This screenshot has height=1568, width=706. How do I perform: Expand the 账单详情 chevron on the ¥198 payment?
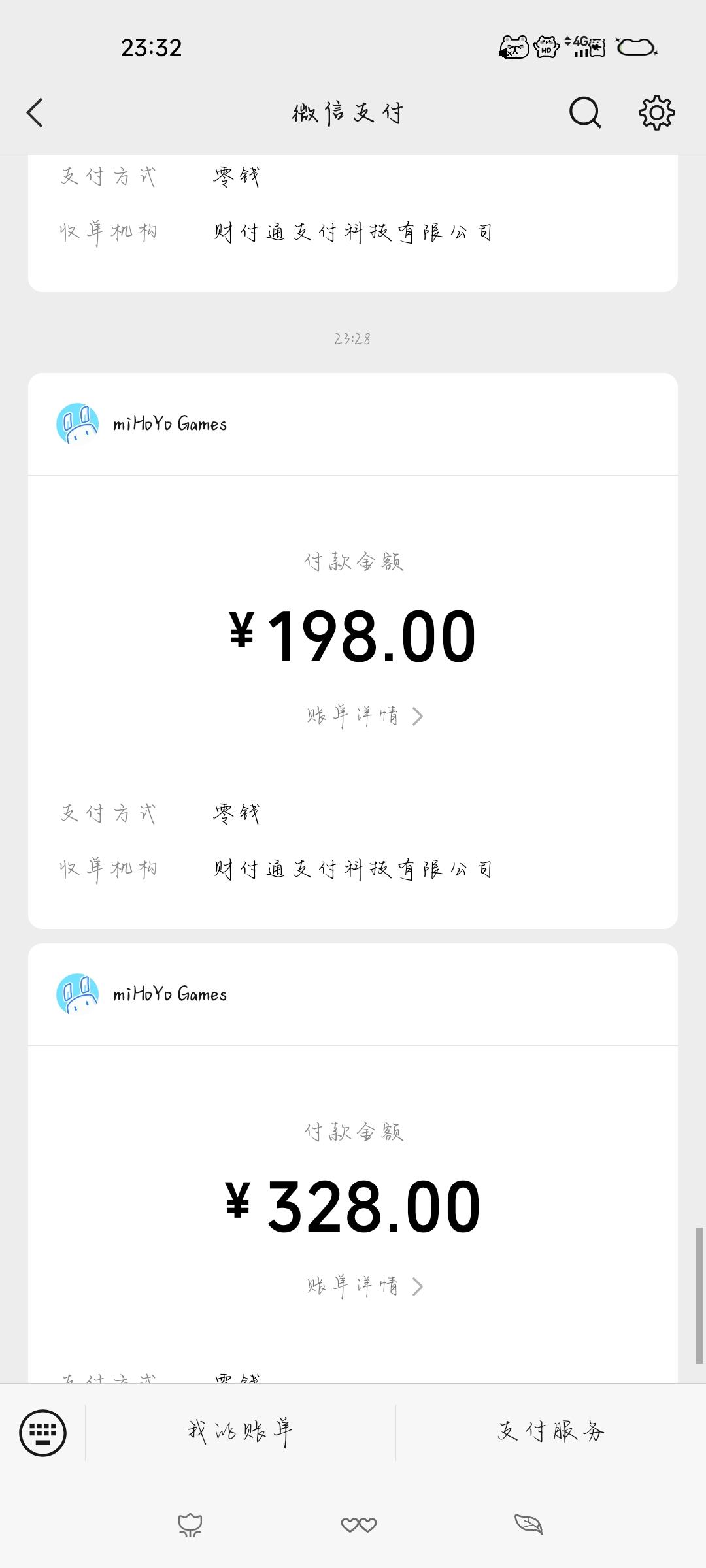pos(417,716)
